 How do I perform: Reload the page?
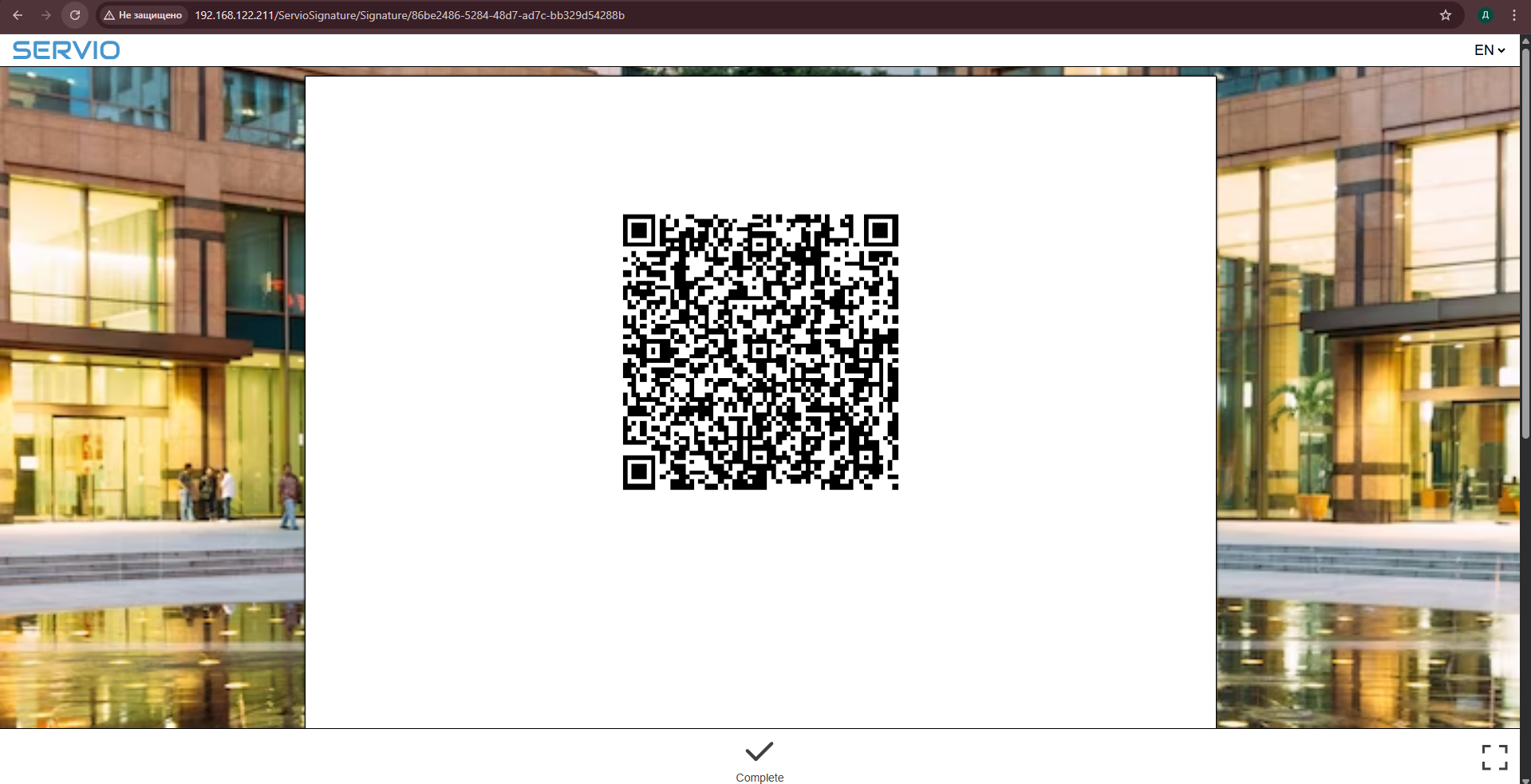[75, 15]
